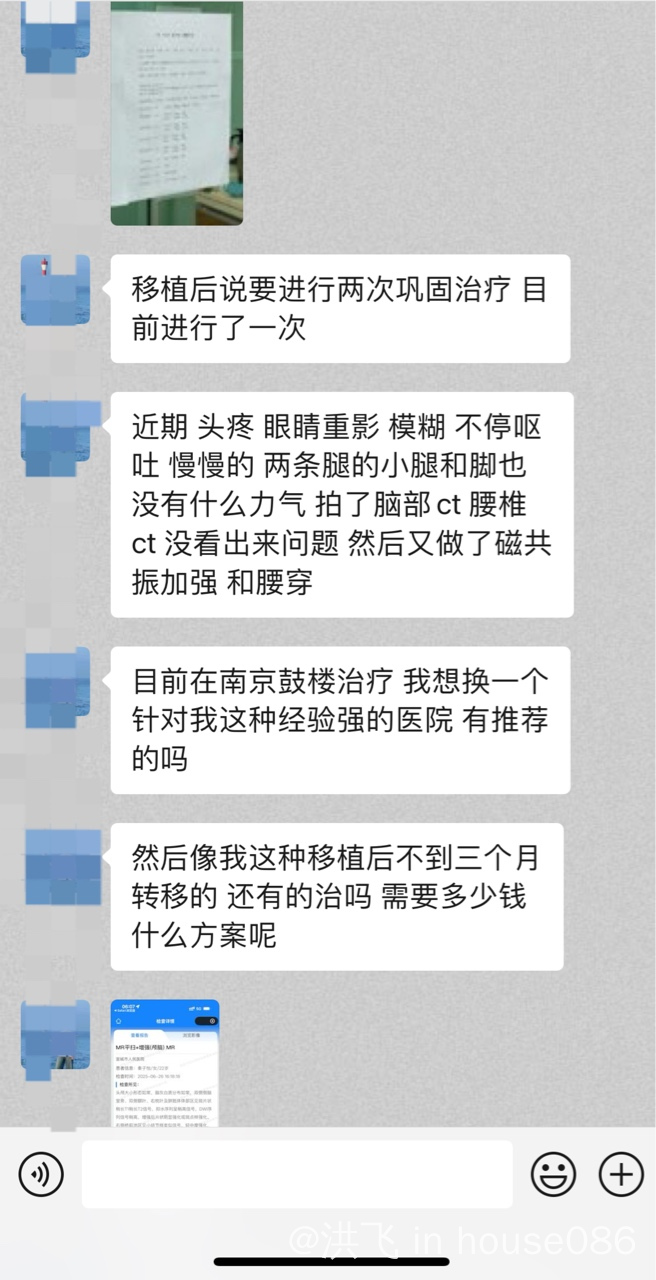Open the plus attachment menu
This screenshot has height=1280, width=656.
(x=621, y=1174)
